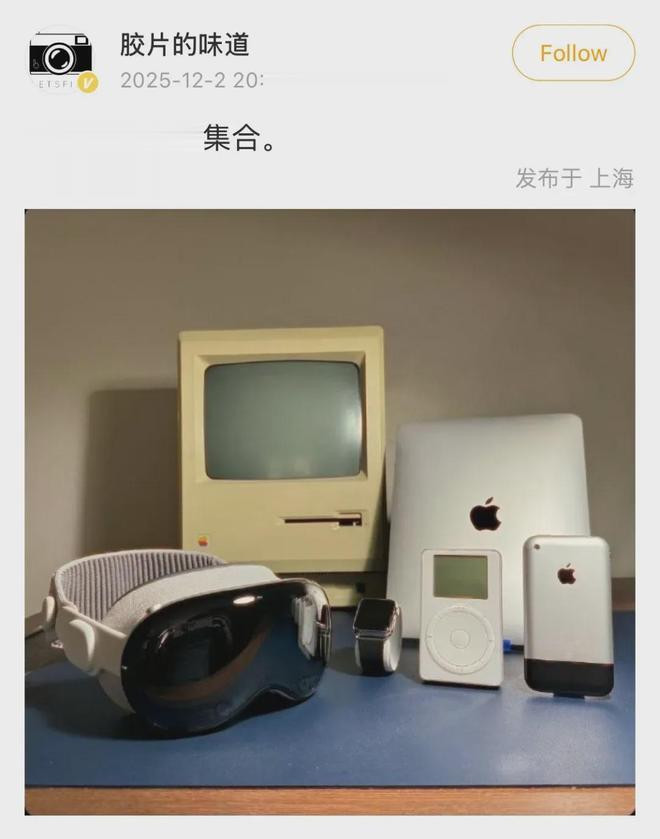Follow the 胶片的味道 account
This screenshot has width=660, height=839.
(573, 53)
